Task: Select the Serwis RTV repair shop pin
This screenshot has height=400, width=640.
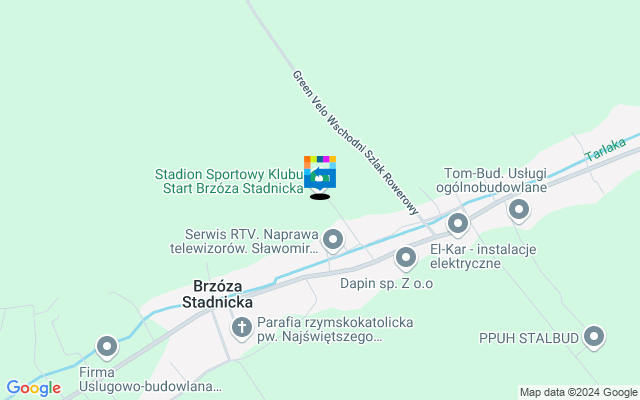Action: [x=333, y=239]
